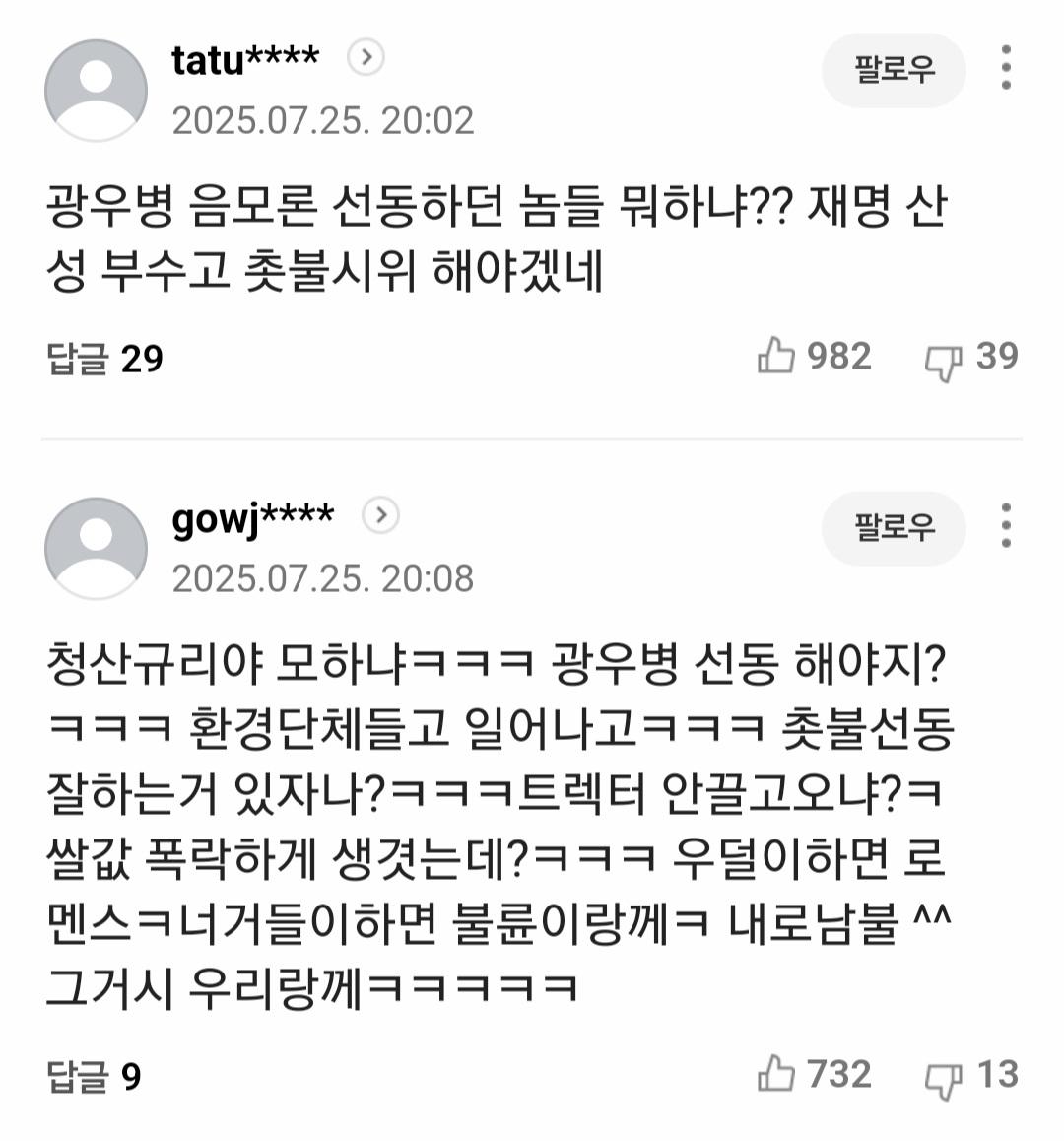Like gowj****'s comment with thumbs up

[x=778, y=1074]
